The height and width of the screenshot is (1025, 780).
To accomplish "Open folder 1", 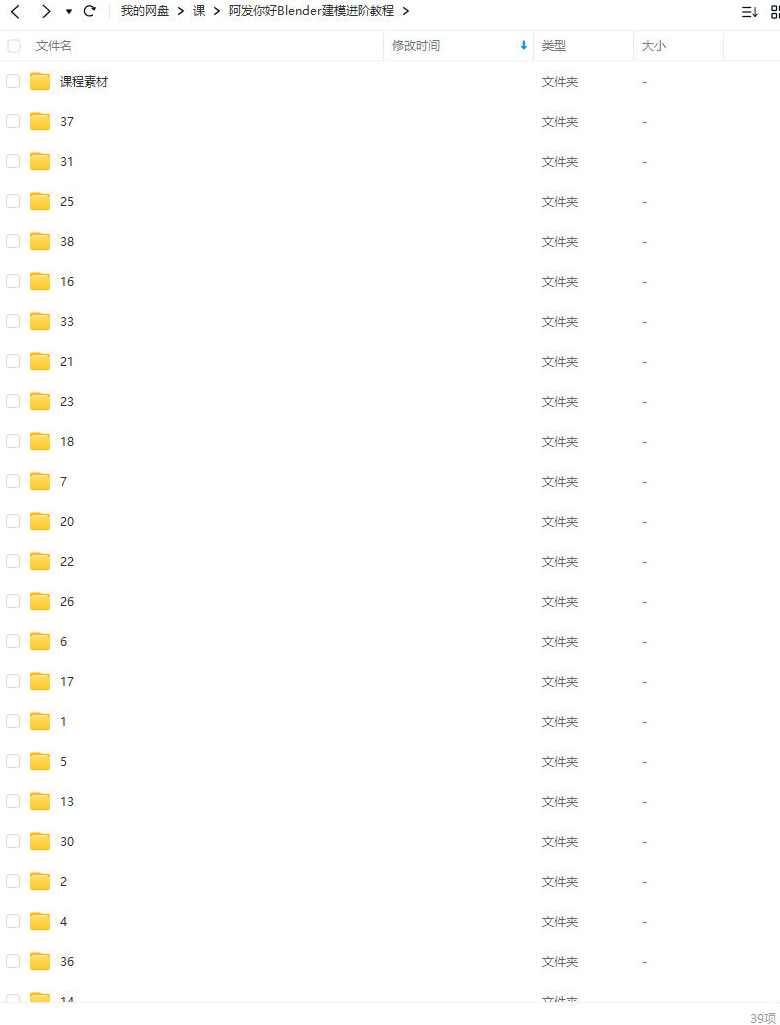I will pos(63,722).
